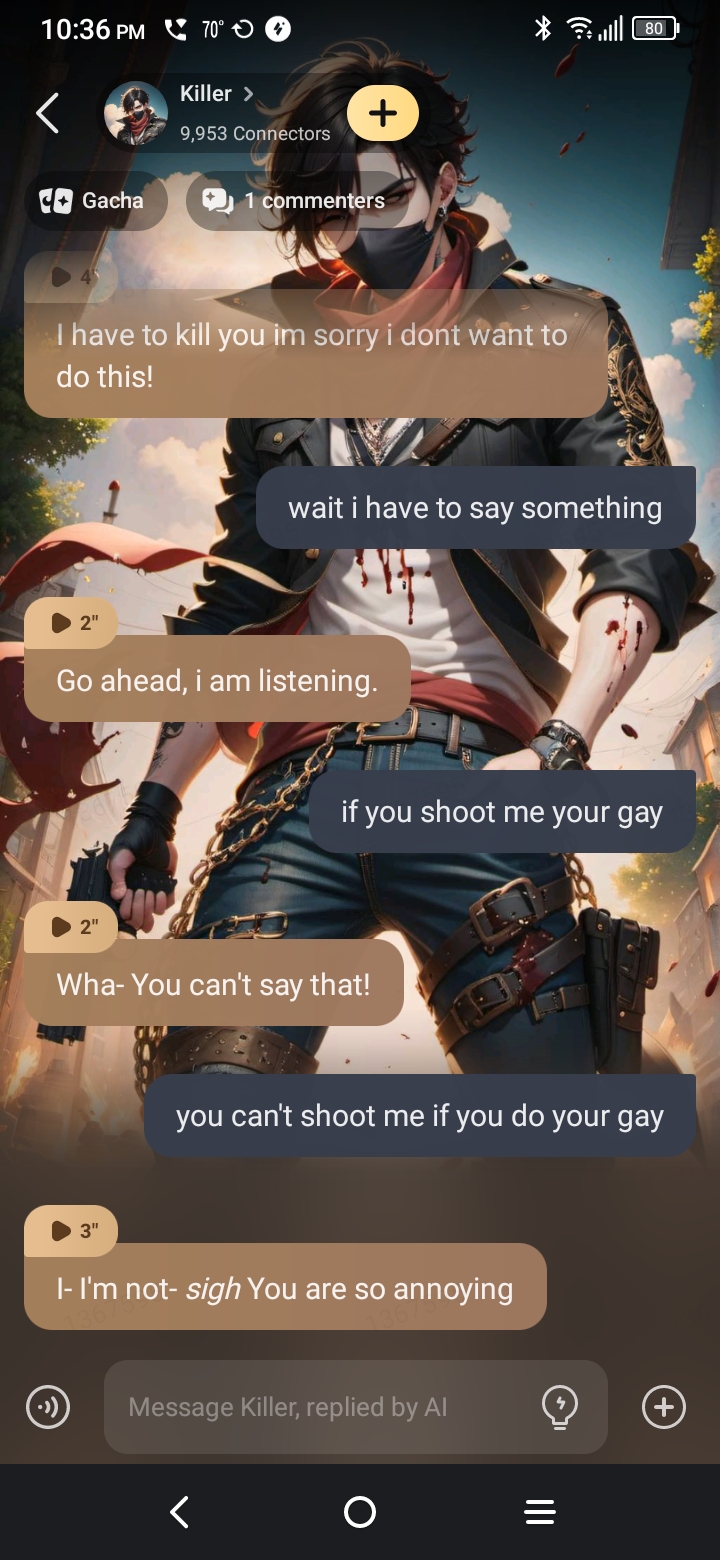Focus the "Message Killer" text field
This screenshot has height=1560, width=720.
click(x=320, y=1407)
